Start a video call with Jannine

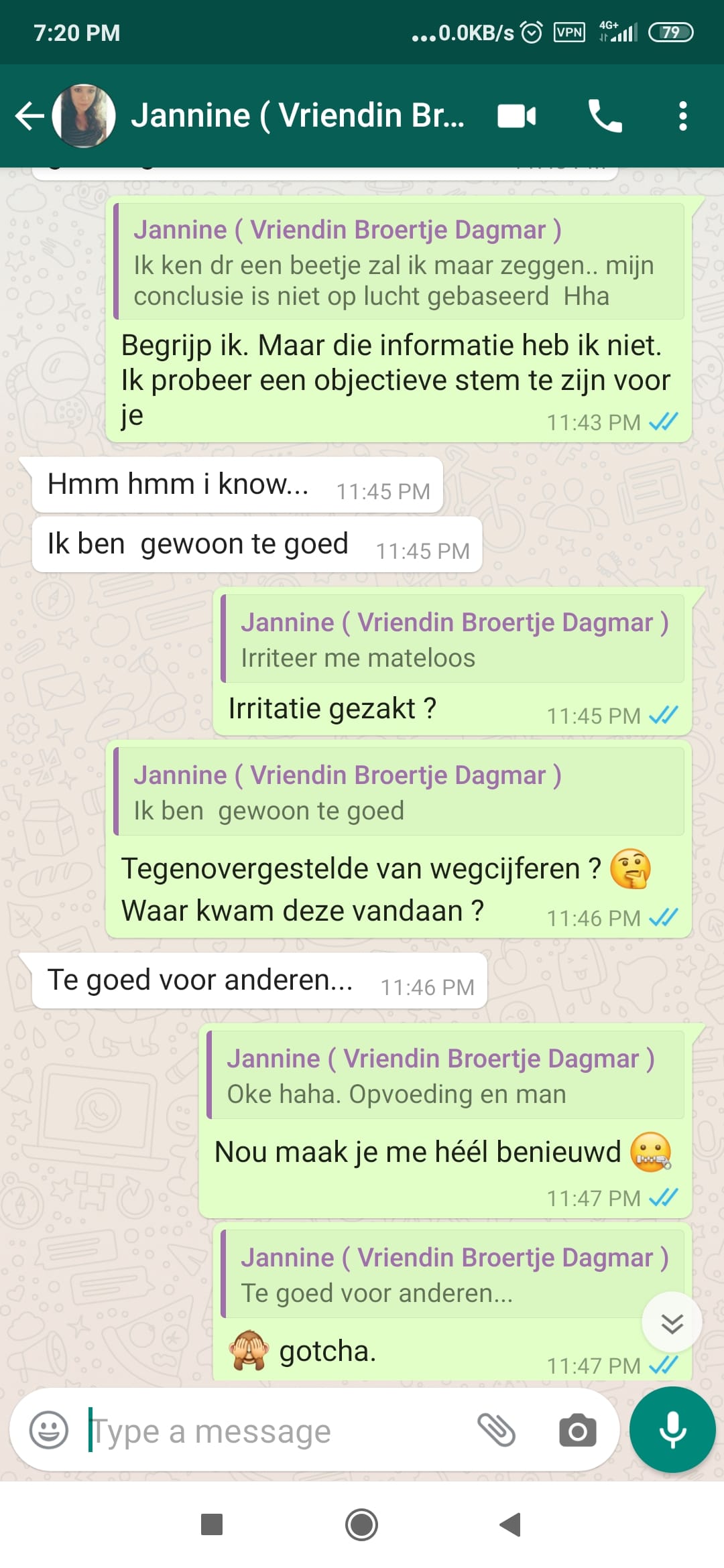[x=516, y=116]
